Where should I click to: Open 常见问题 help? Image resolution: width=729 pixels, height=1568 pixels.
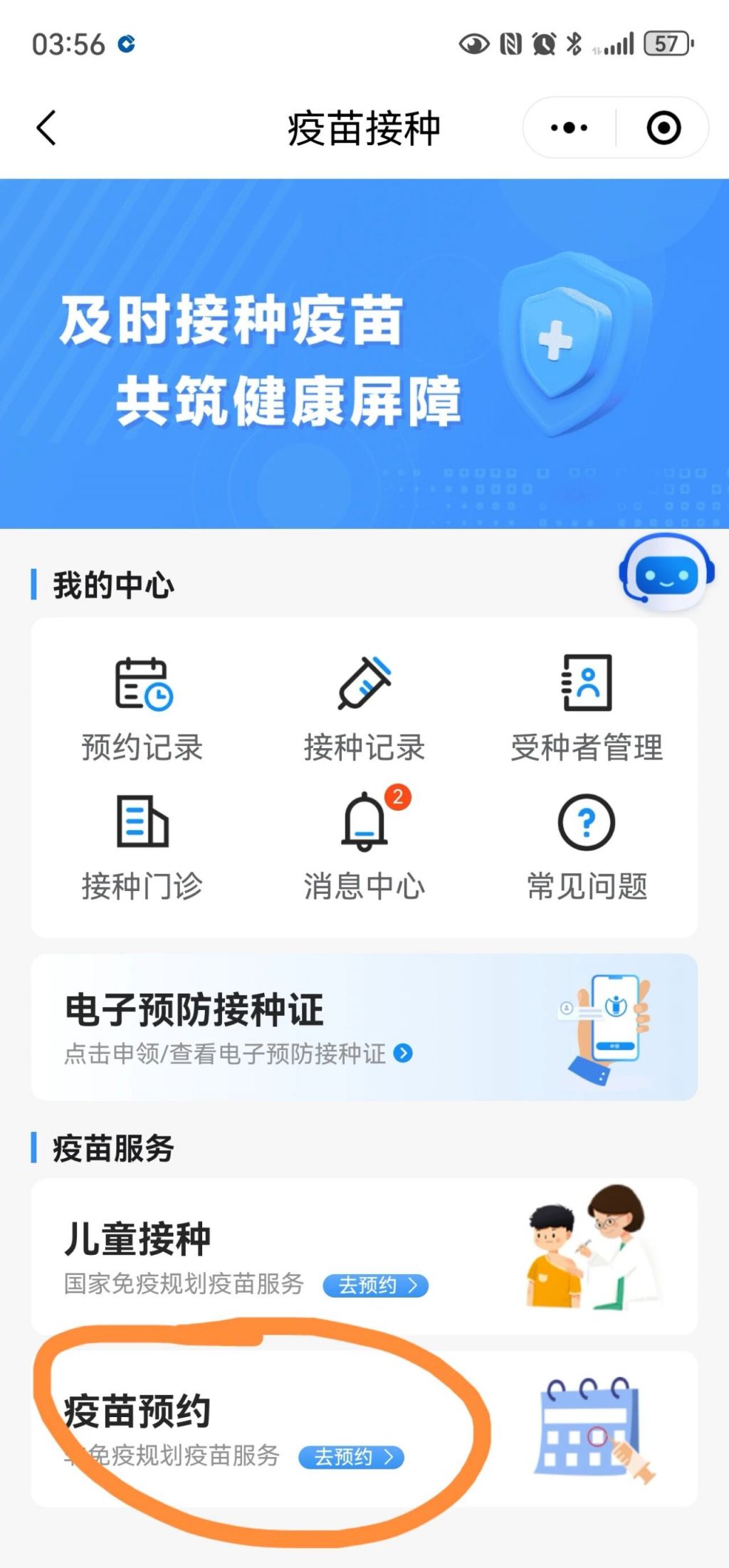[x=586, y=847]
